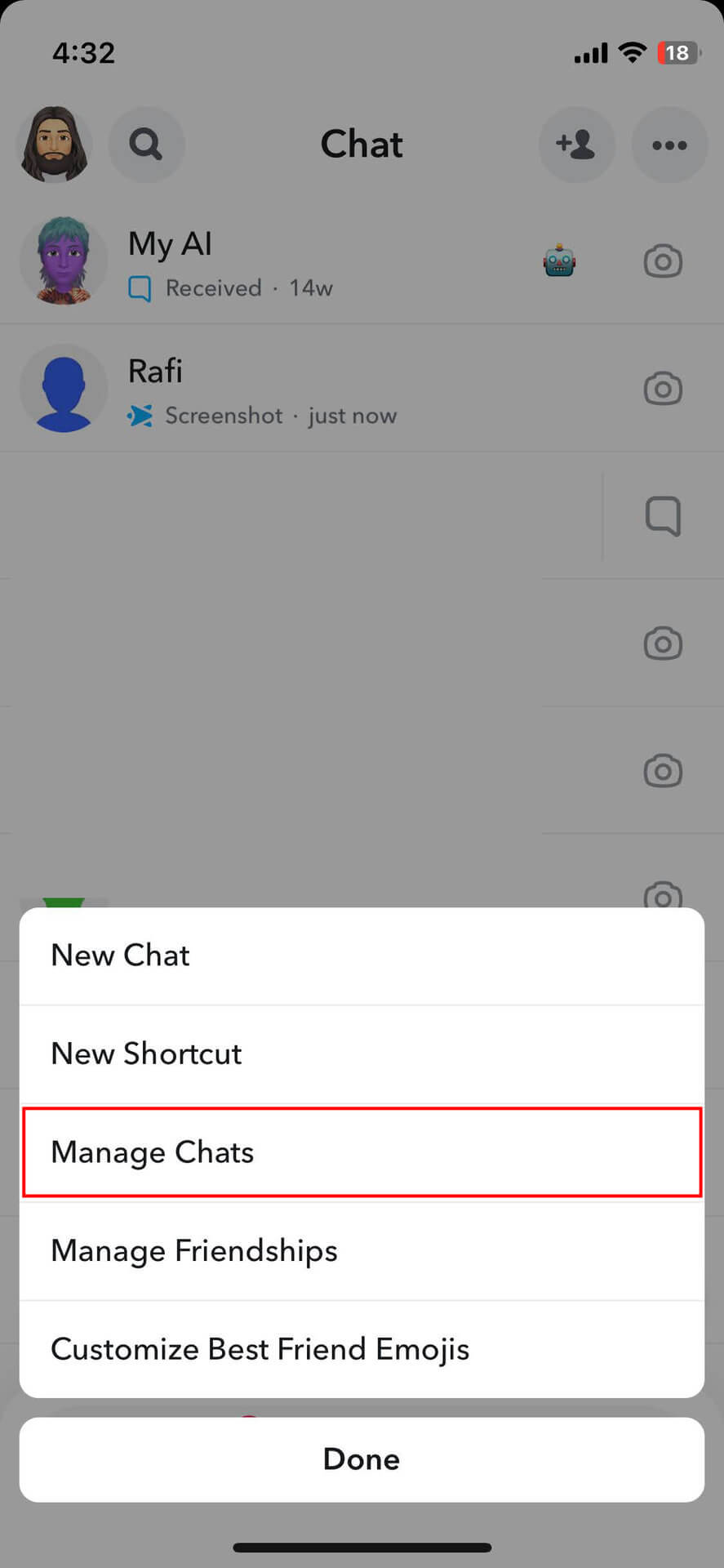Viewport: 724px width, 1568px height.
Task: Tap the Screenshot status under Rafi
Action: 224,415
